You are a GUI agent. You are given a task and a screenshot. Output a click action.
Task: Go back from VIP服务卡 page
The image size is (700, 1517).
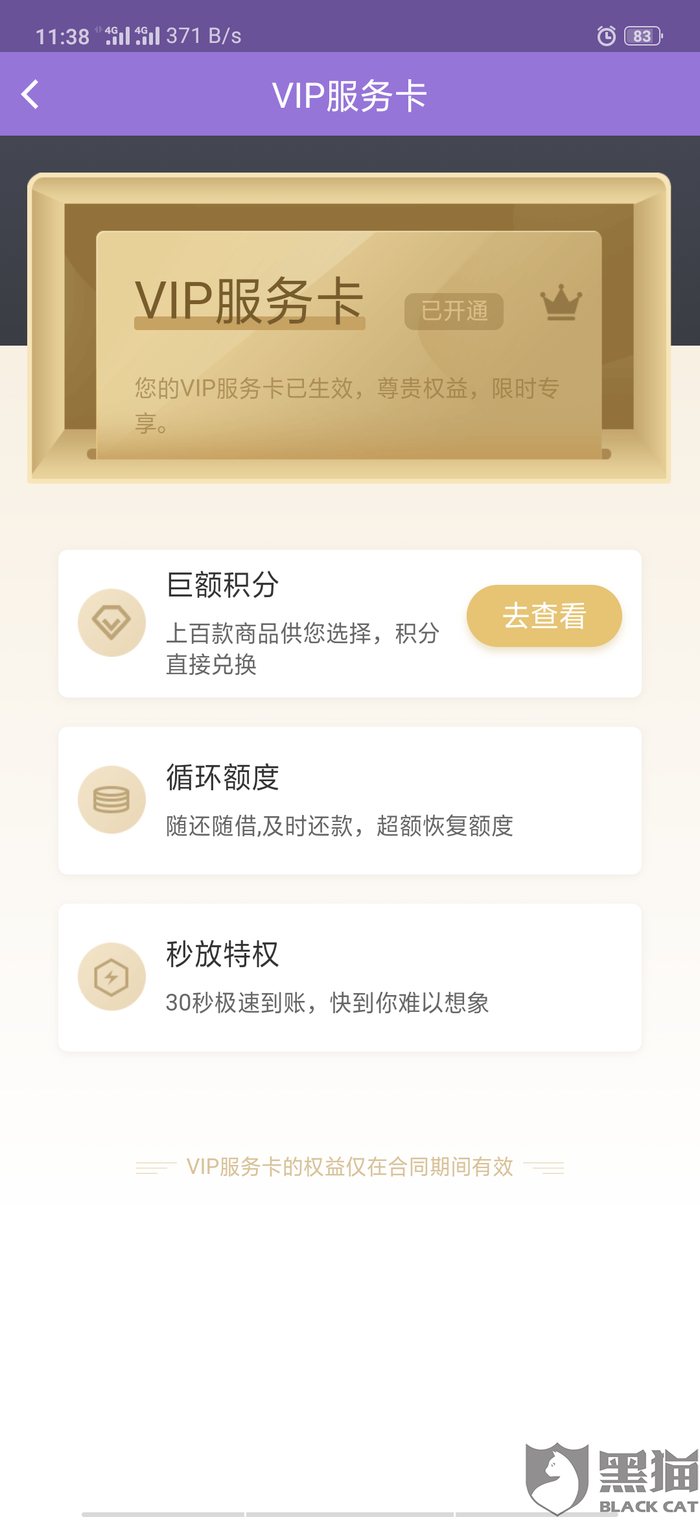point(31,95)
